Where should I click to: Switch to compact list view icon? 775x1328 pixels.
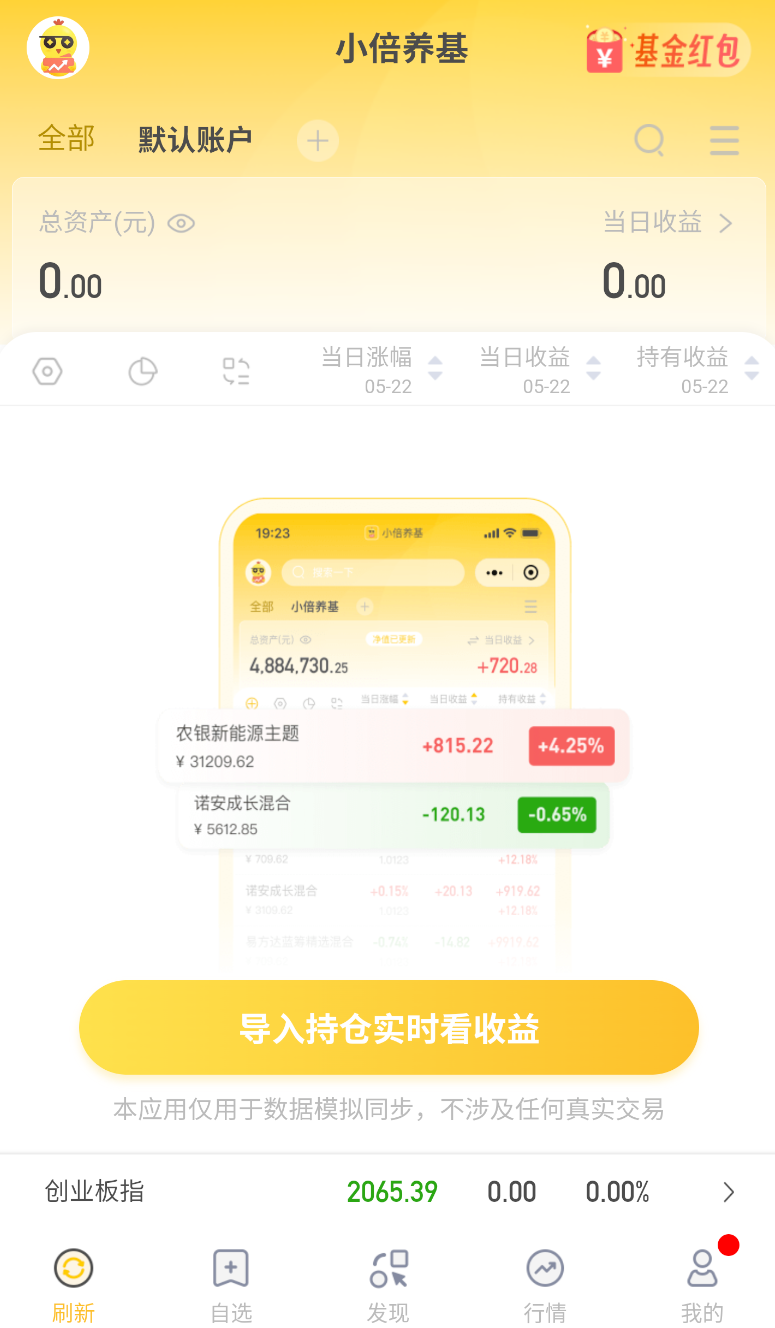click(x=235, y=370)
